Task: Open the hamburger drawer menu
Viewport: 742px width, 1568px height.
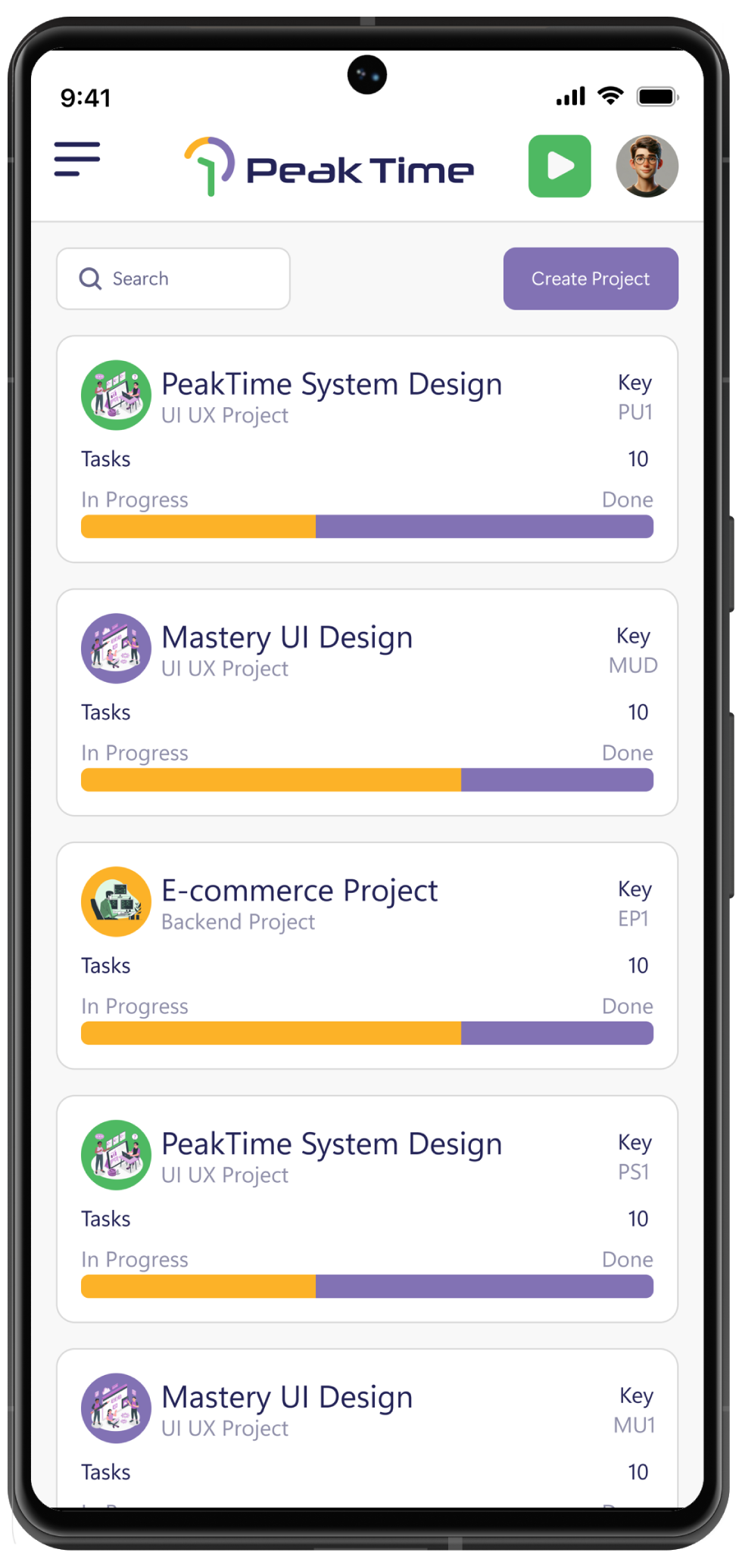Action: coord(77,159)
